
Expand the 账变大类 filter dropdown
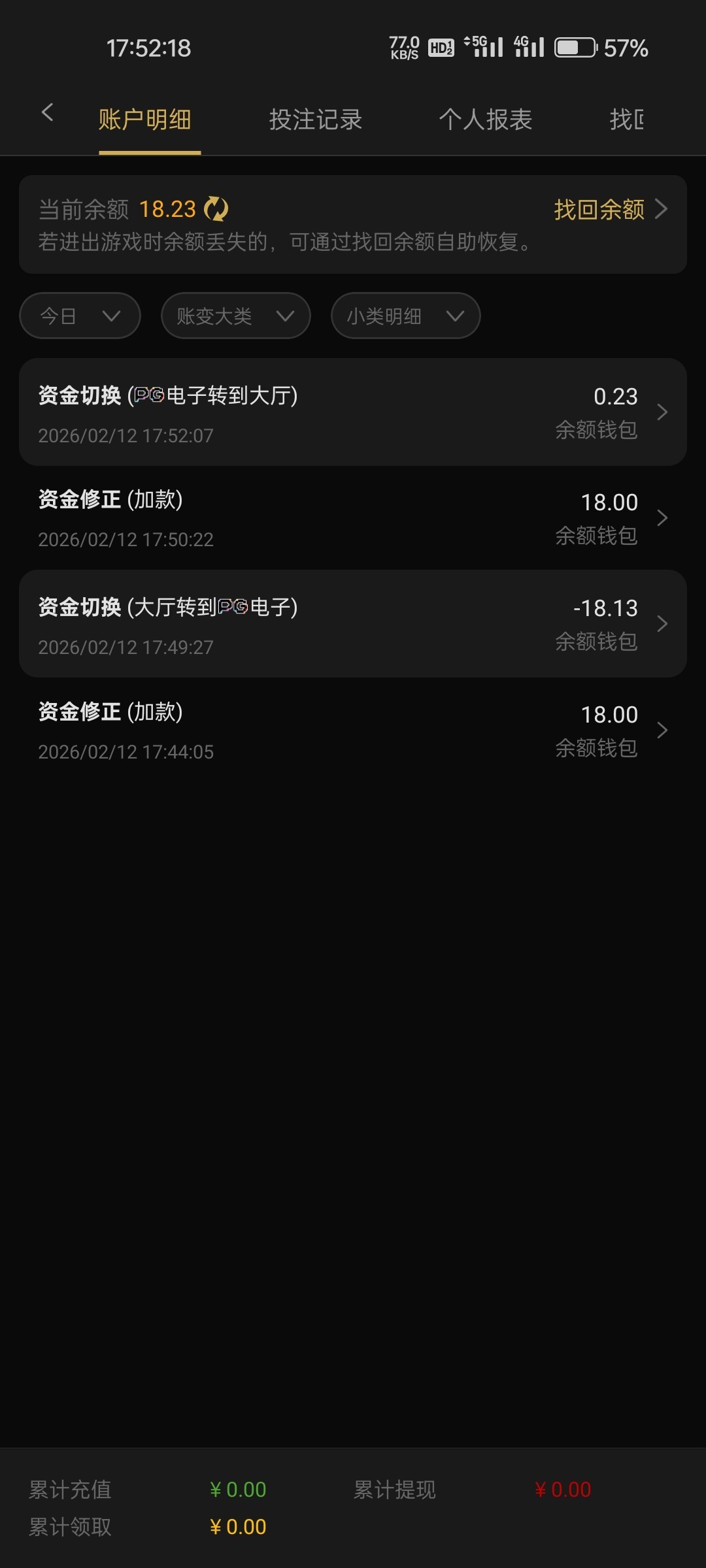tap(235, 316)
